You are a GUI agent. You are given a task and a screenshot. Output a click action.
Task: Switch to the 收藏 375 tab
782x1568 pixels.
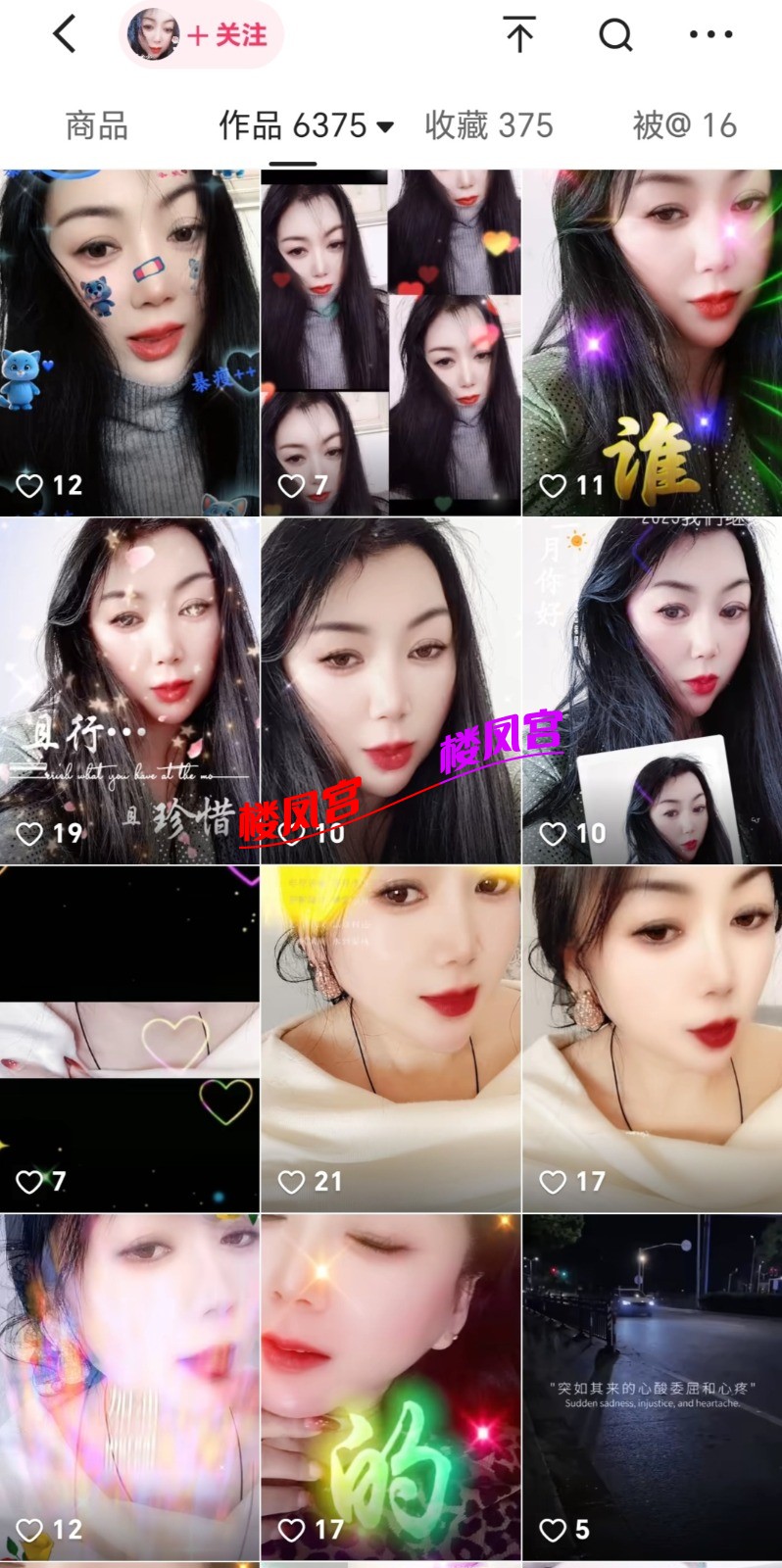point(489,125)
